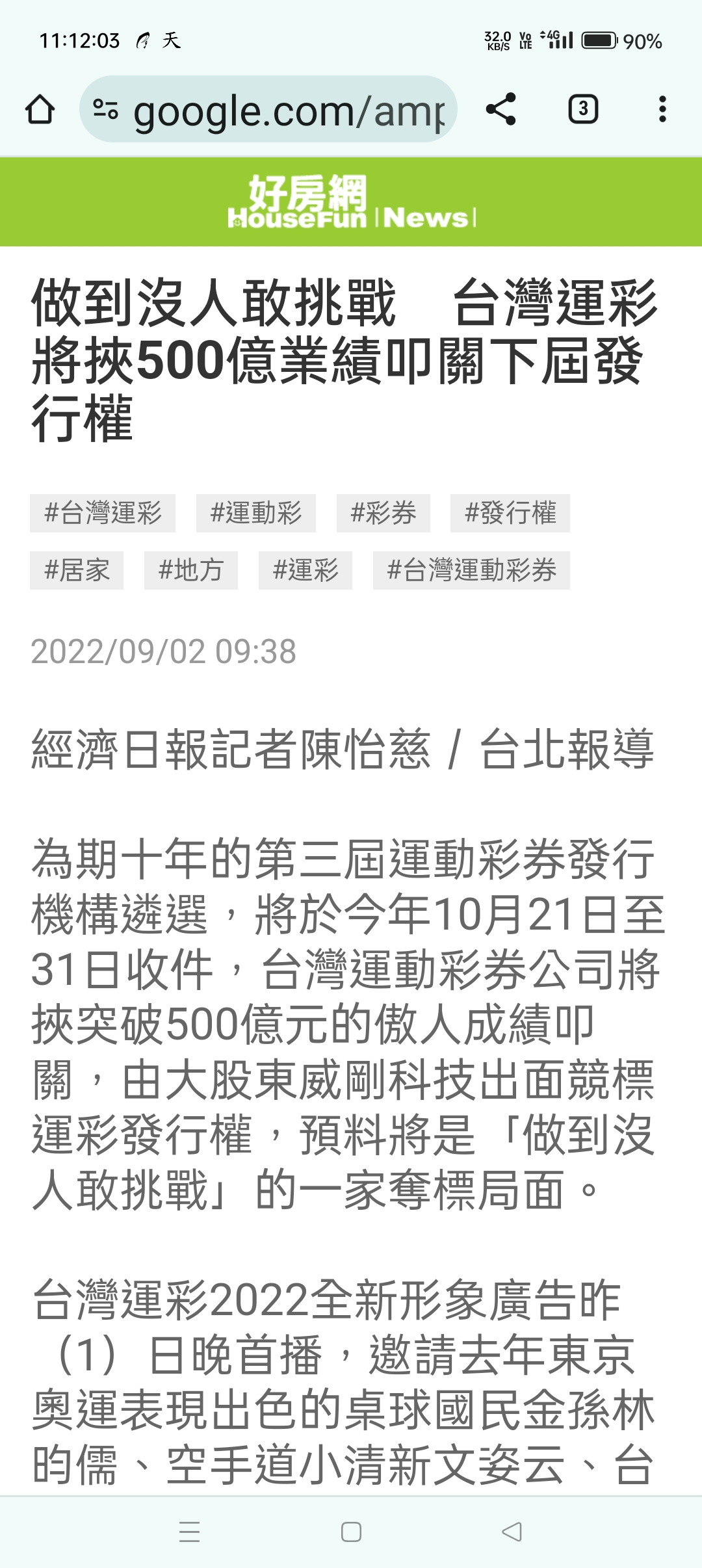Open the #運彩 tag
702x1568 pixels.
point(305,570)
